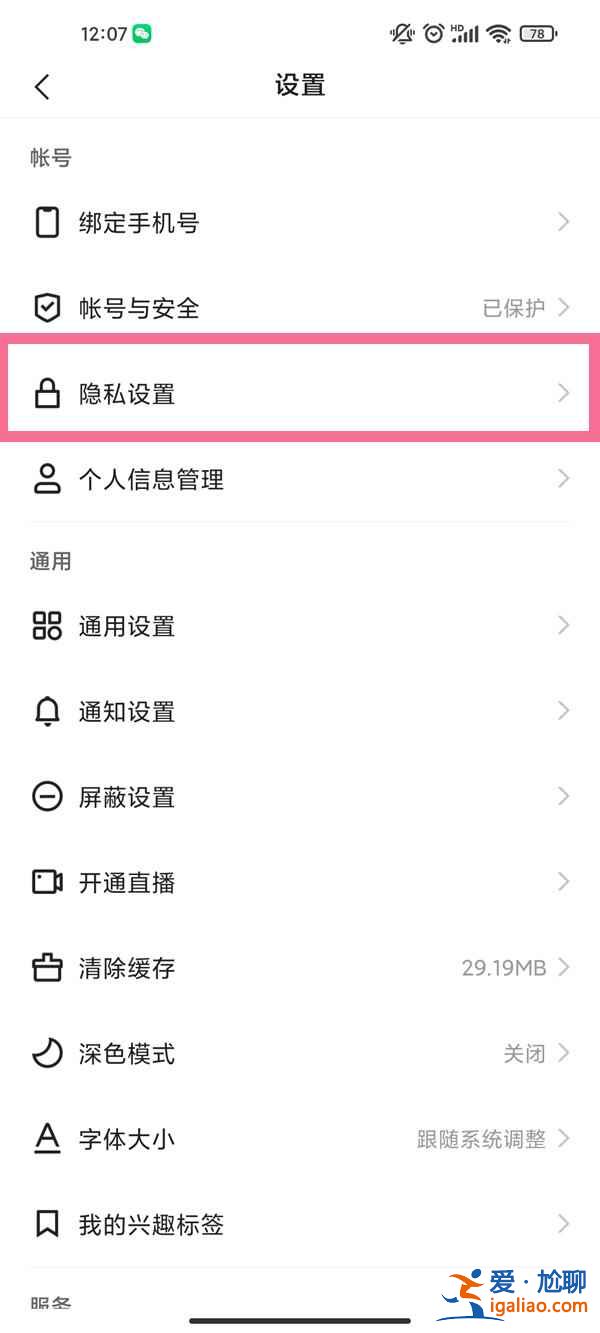Open 隐私设置

(x=127, y=394)
